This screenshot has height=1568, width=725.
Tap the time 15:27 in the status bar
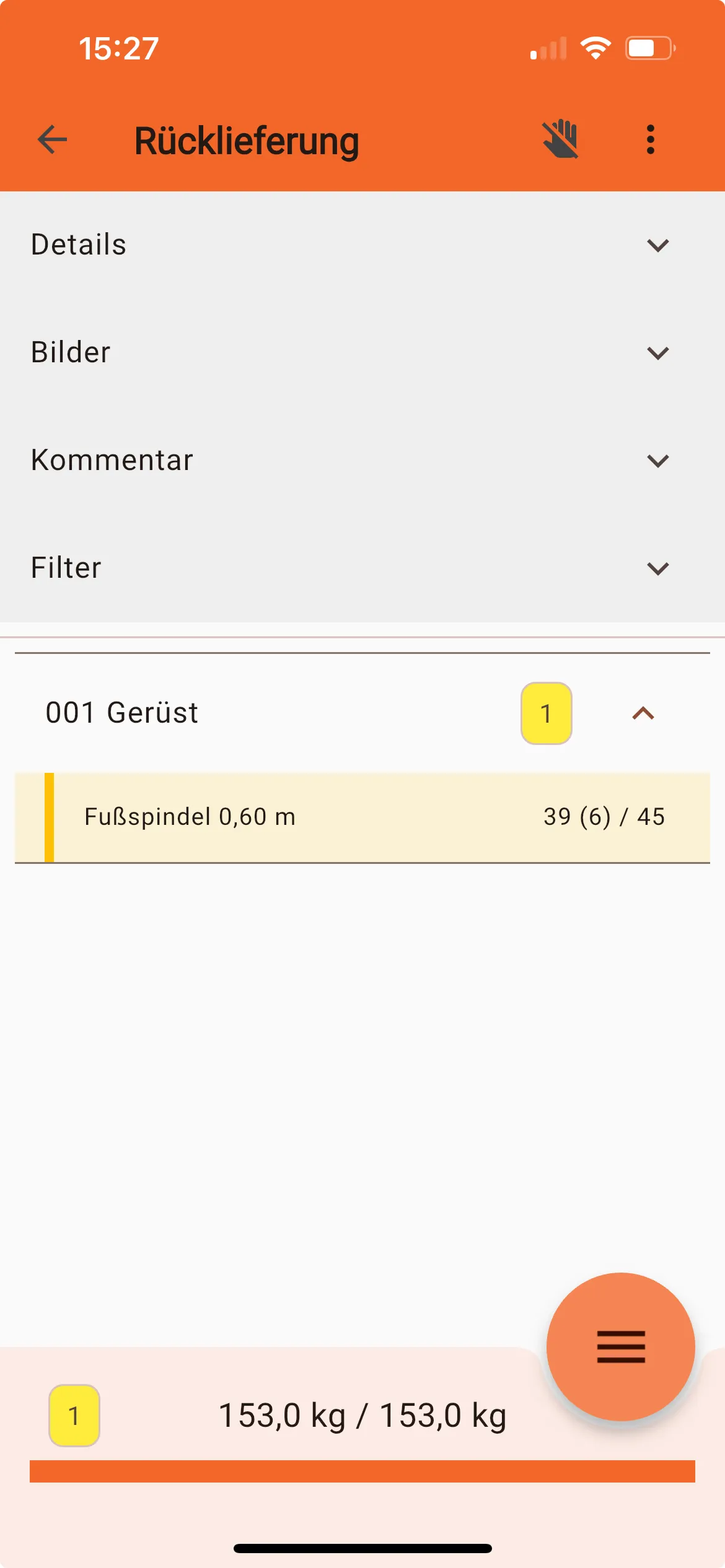tap(120, 49)
